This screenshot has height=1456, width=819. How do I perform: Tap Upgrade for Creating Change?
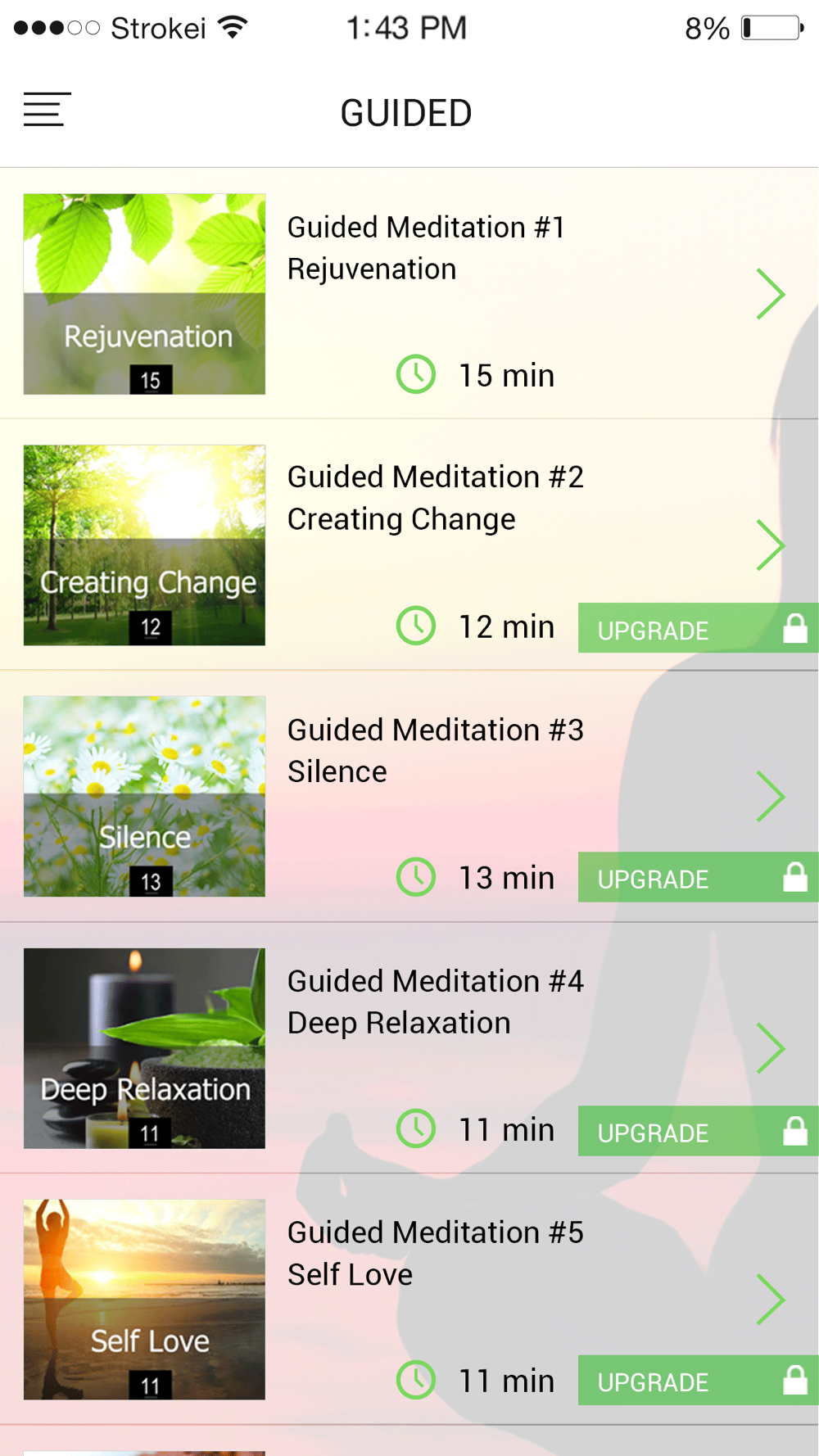pos(698,628)
